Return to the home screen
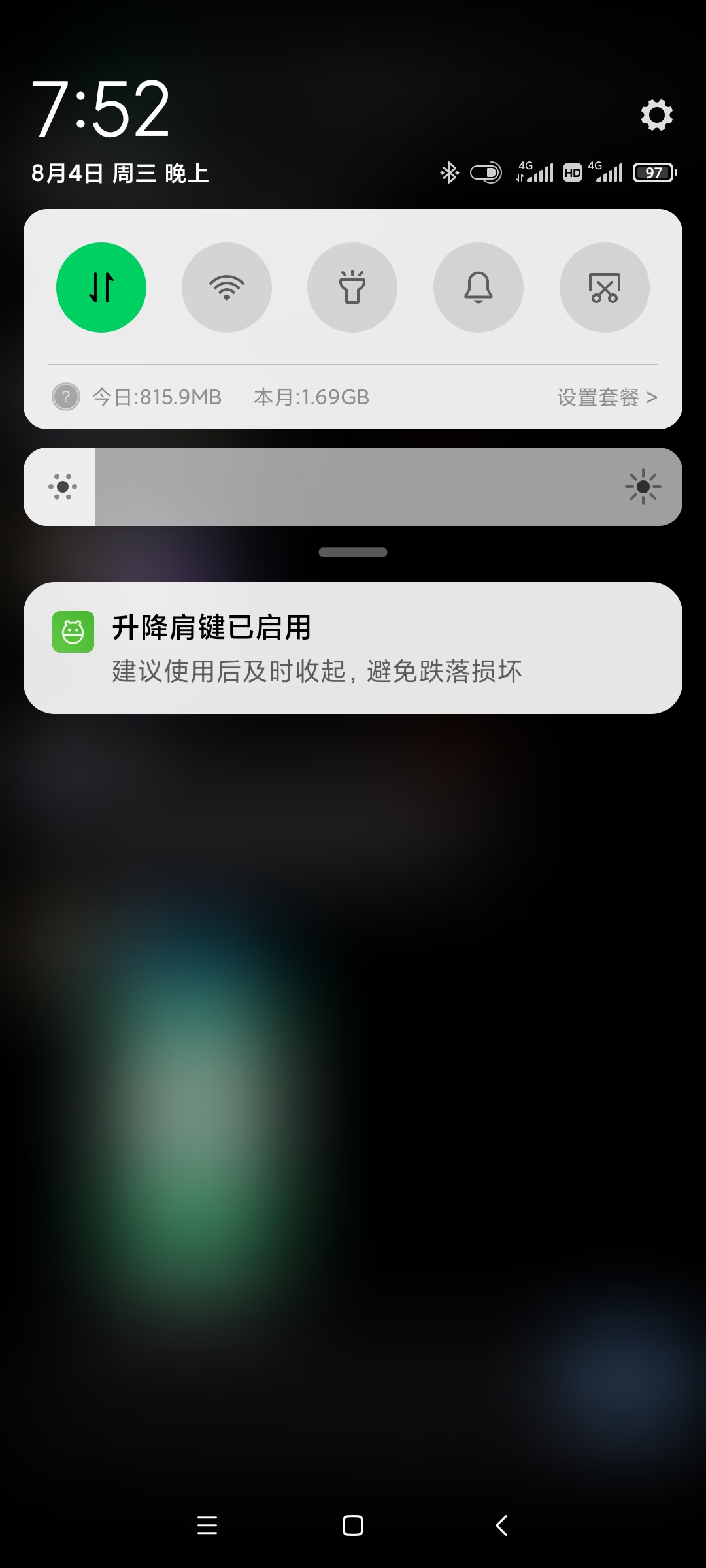This screenshot has width=706, height=1568. pyautogui.click(x=353, y=1526)
